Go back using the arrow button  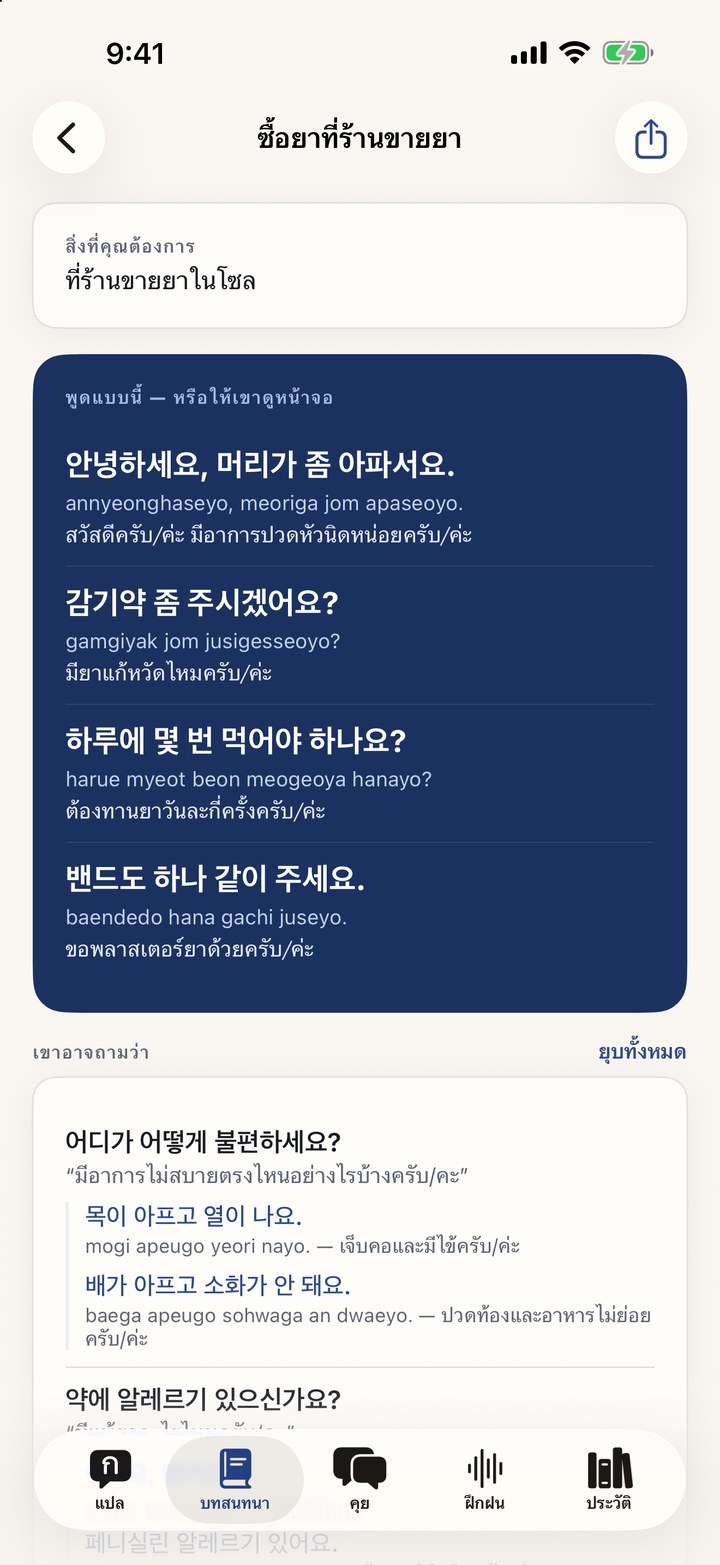[x=68, y=138]
